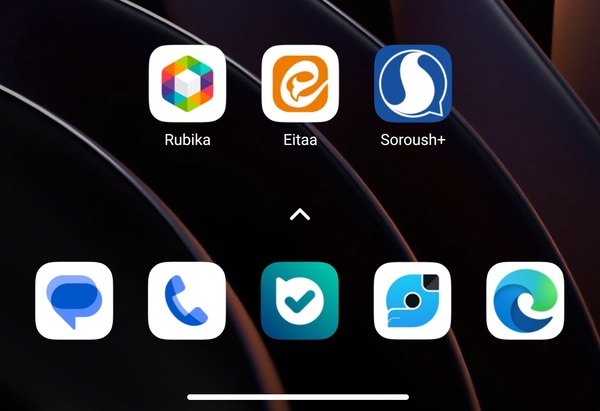Open the Rubika app

[x=187, y=84]
